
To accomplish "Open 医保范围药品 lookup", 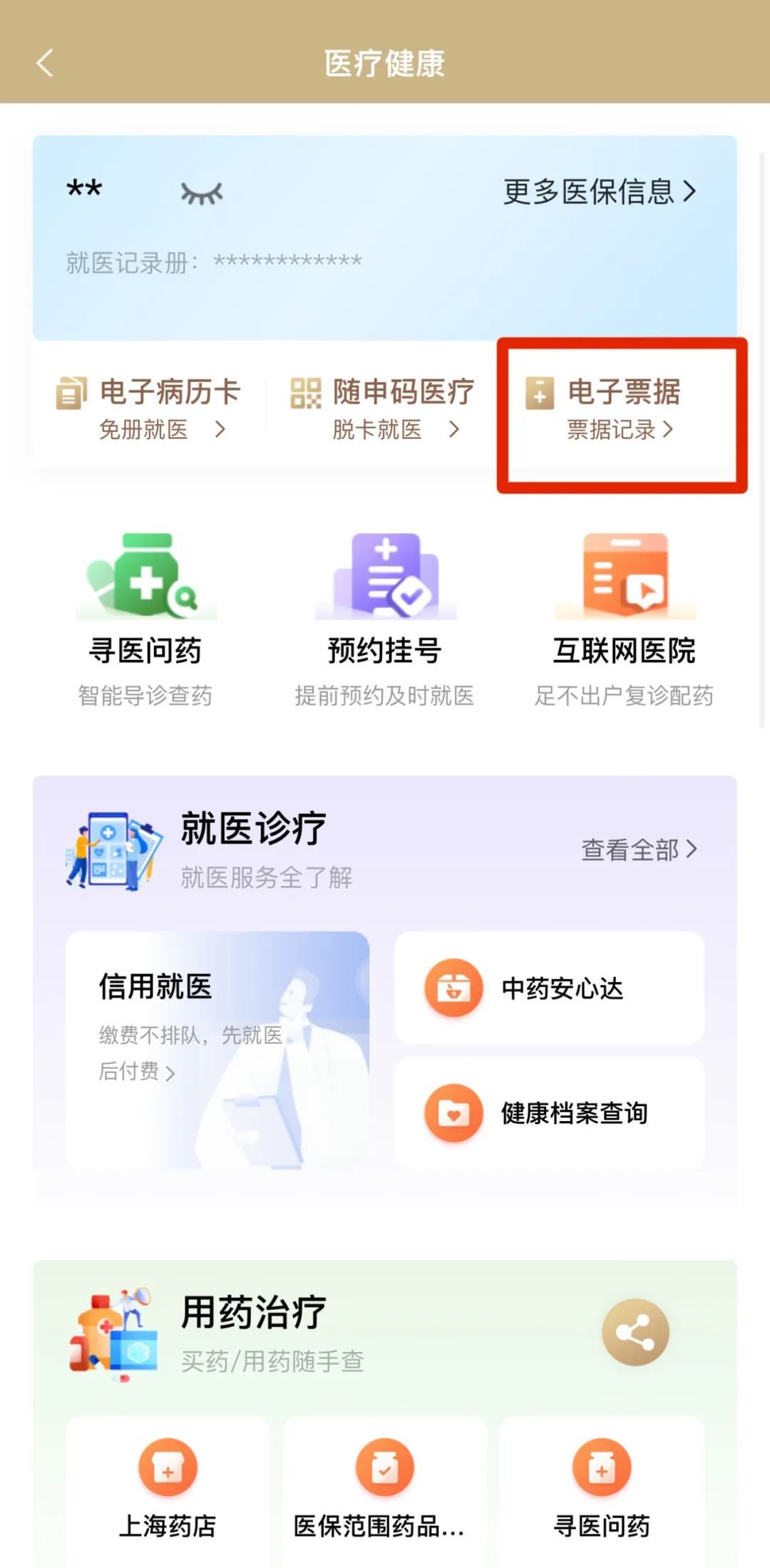I will click(x=384, y=1490).
